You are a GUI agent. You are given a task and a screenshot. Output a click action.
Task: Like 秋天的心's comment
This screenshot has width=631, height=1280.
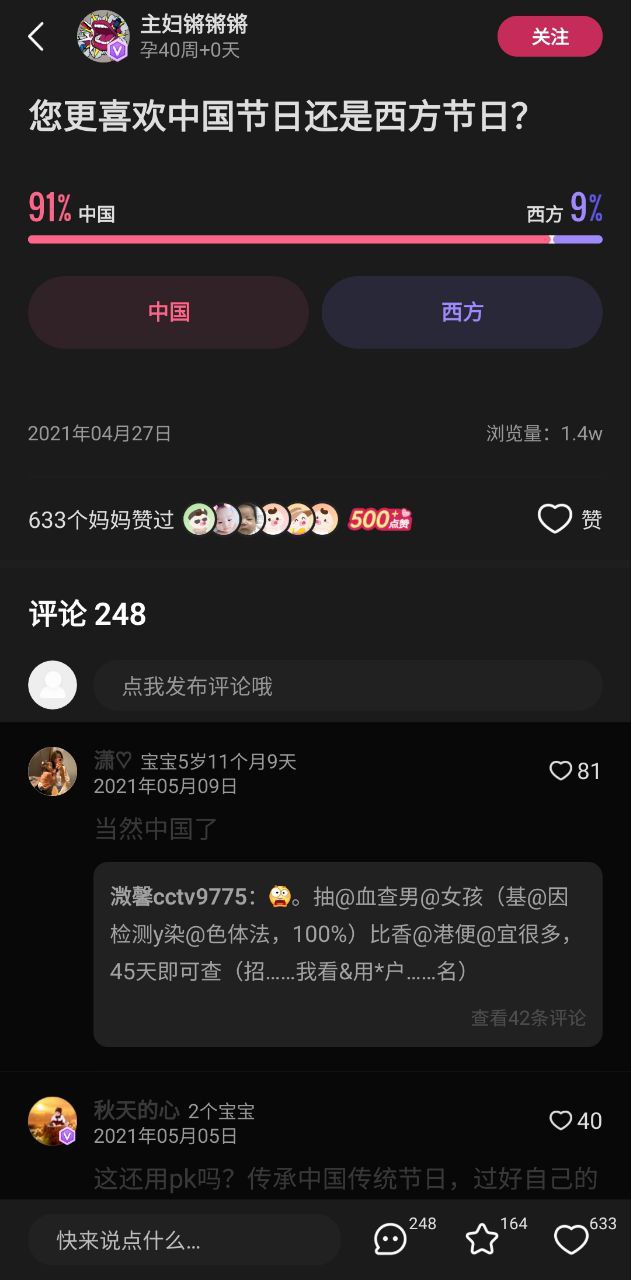(x=574, y=1121)
